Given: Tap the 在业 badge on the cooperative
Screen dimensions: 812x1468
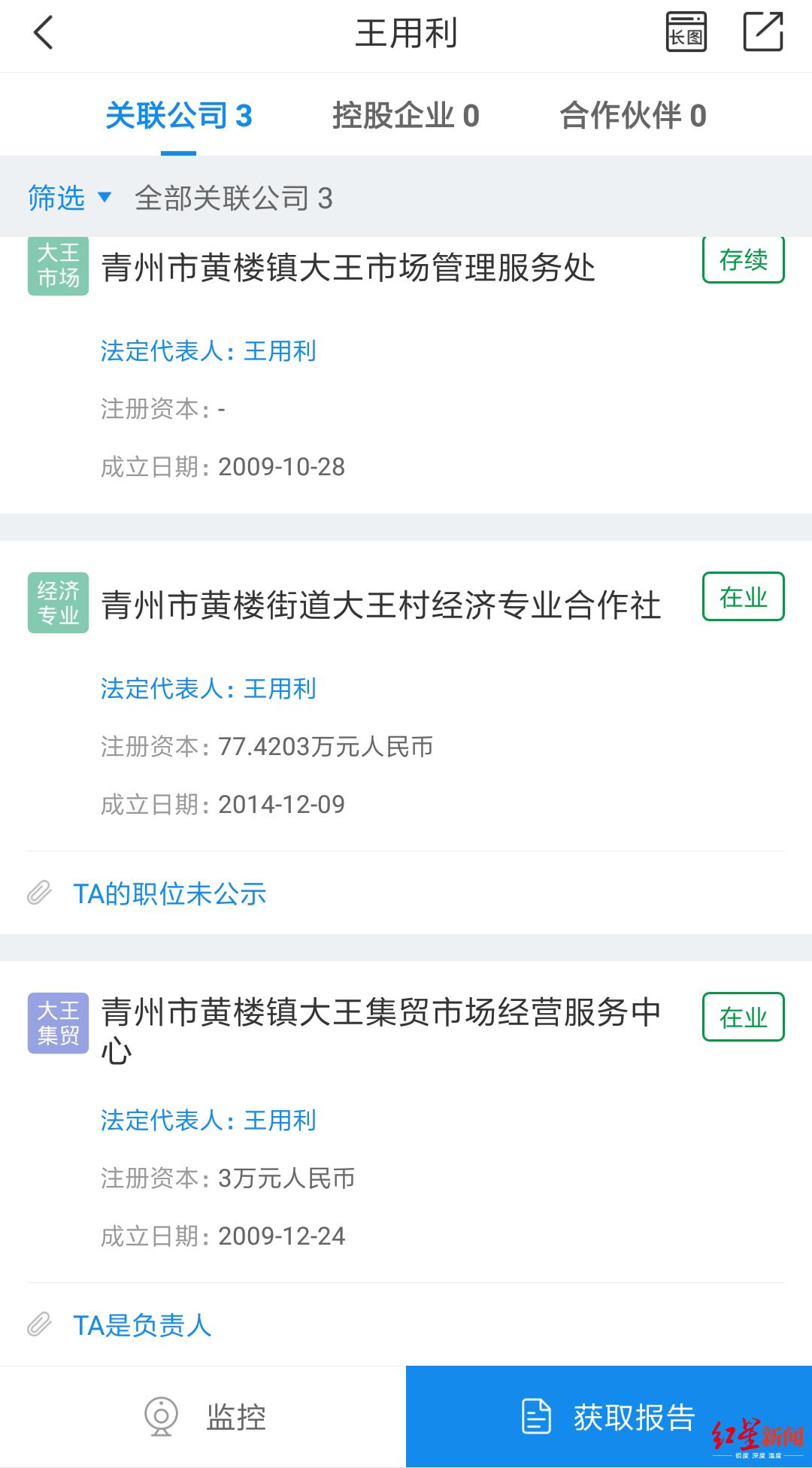Looking at the screenshot, I should [x=742, y=596].
